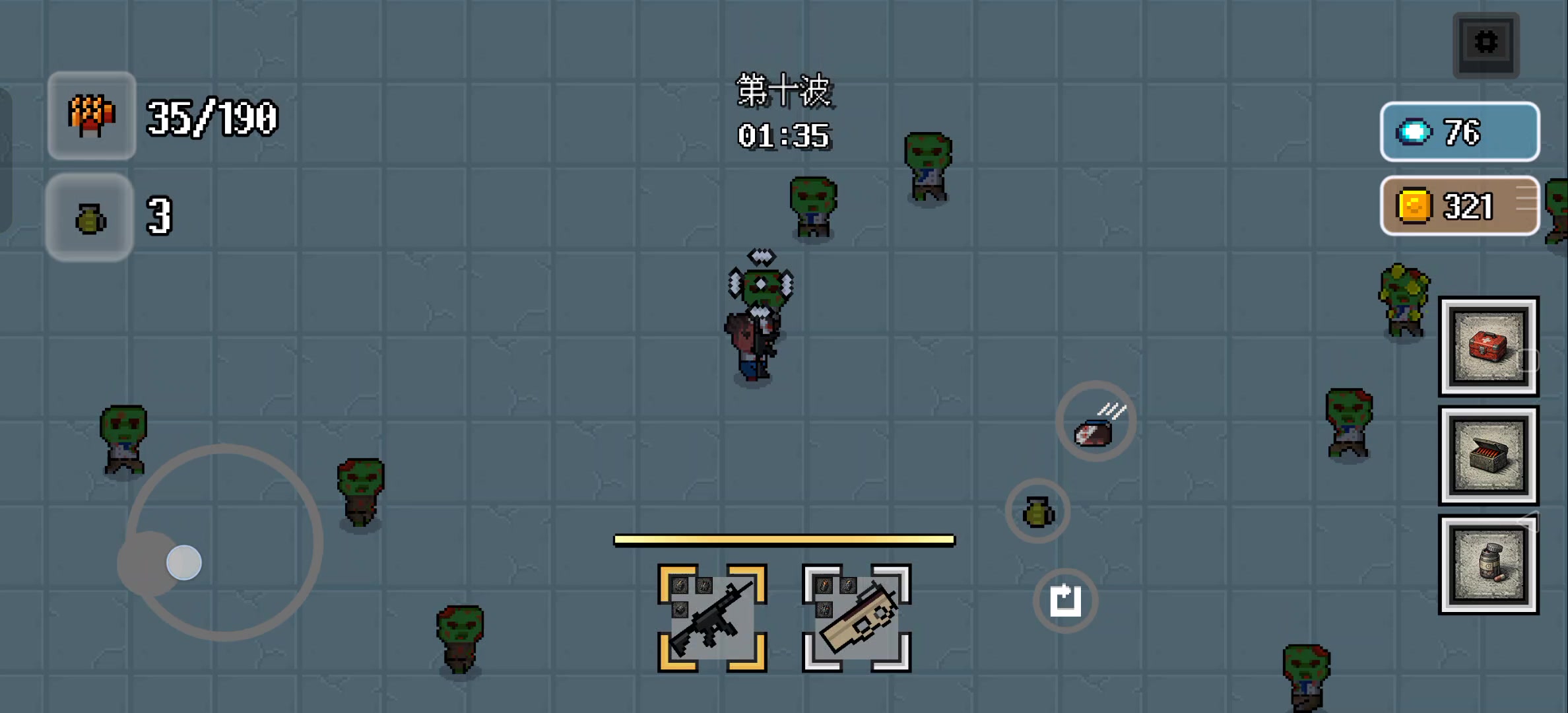Use the pill bottle item
This screenshot has height=713, width=1568.
(x=1488, y=565)
